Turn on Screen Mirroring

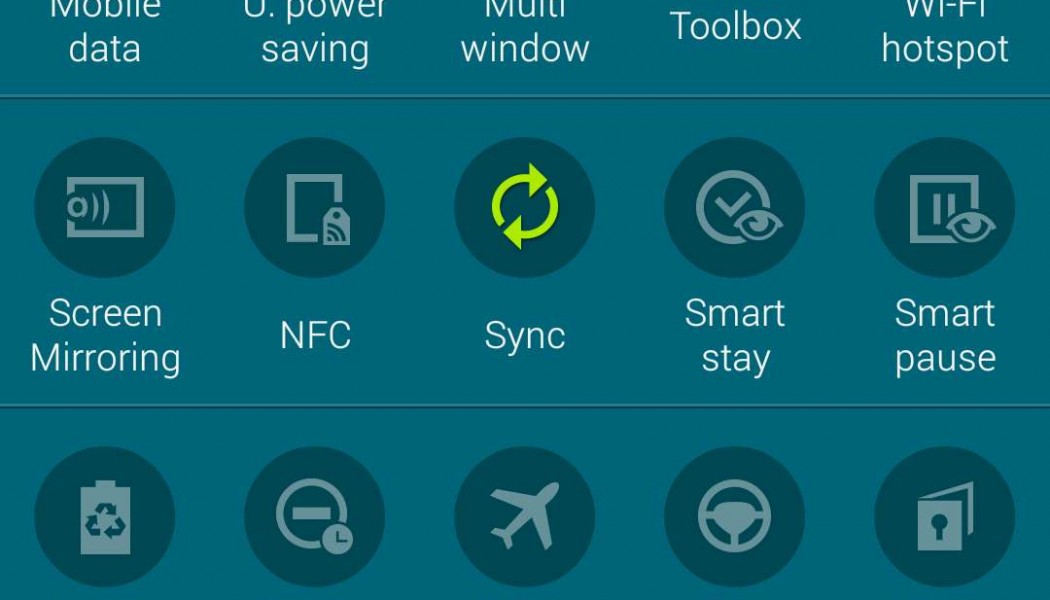pos(105,208)
